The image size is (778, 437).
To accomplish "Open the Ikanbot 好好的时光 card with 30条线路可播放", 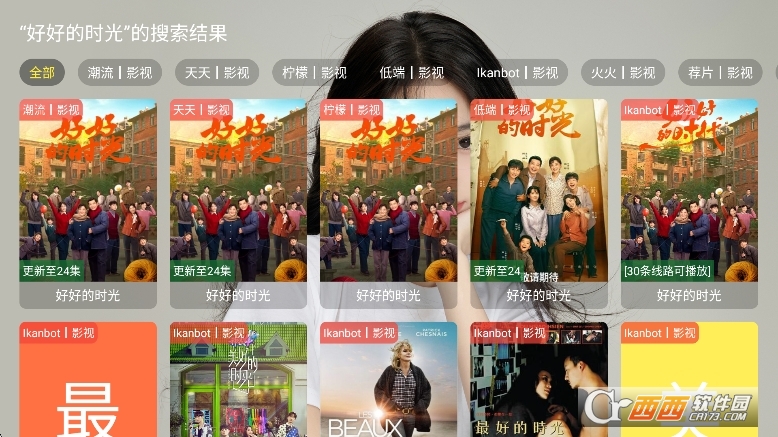I will 689,203.
